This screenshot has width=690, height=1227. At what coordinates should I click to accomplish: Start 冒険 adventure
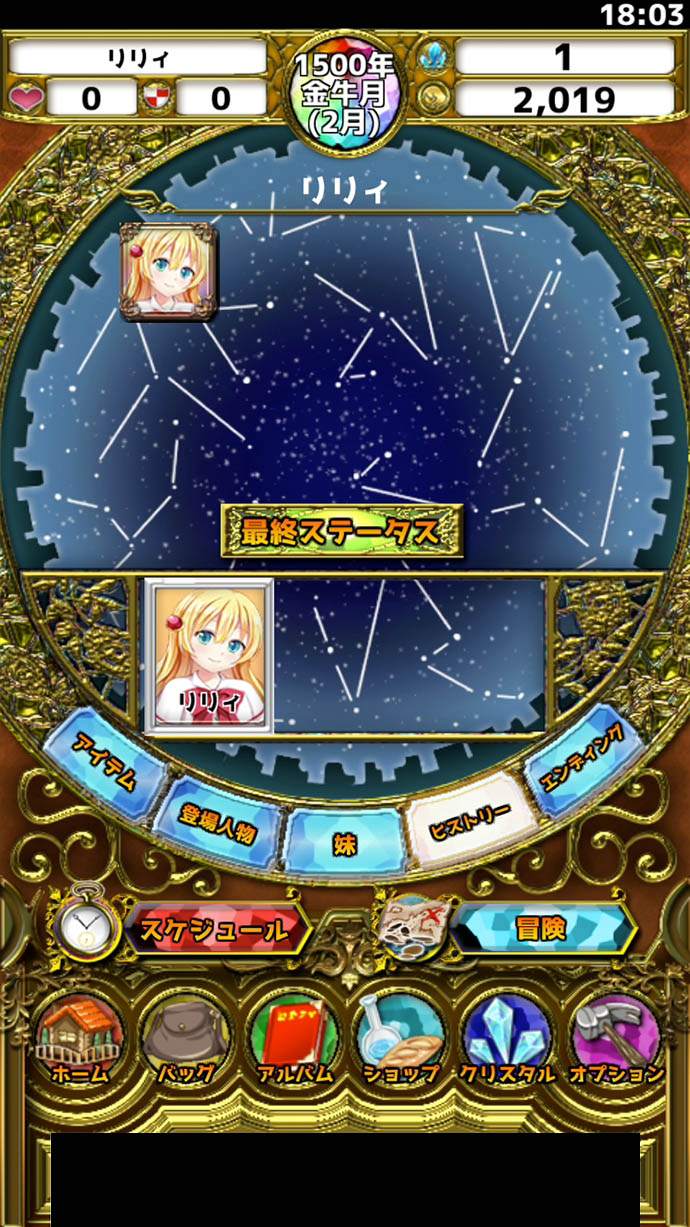[x=541, y=929]
